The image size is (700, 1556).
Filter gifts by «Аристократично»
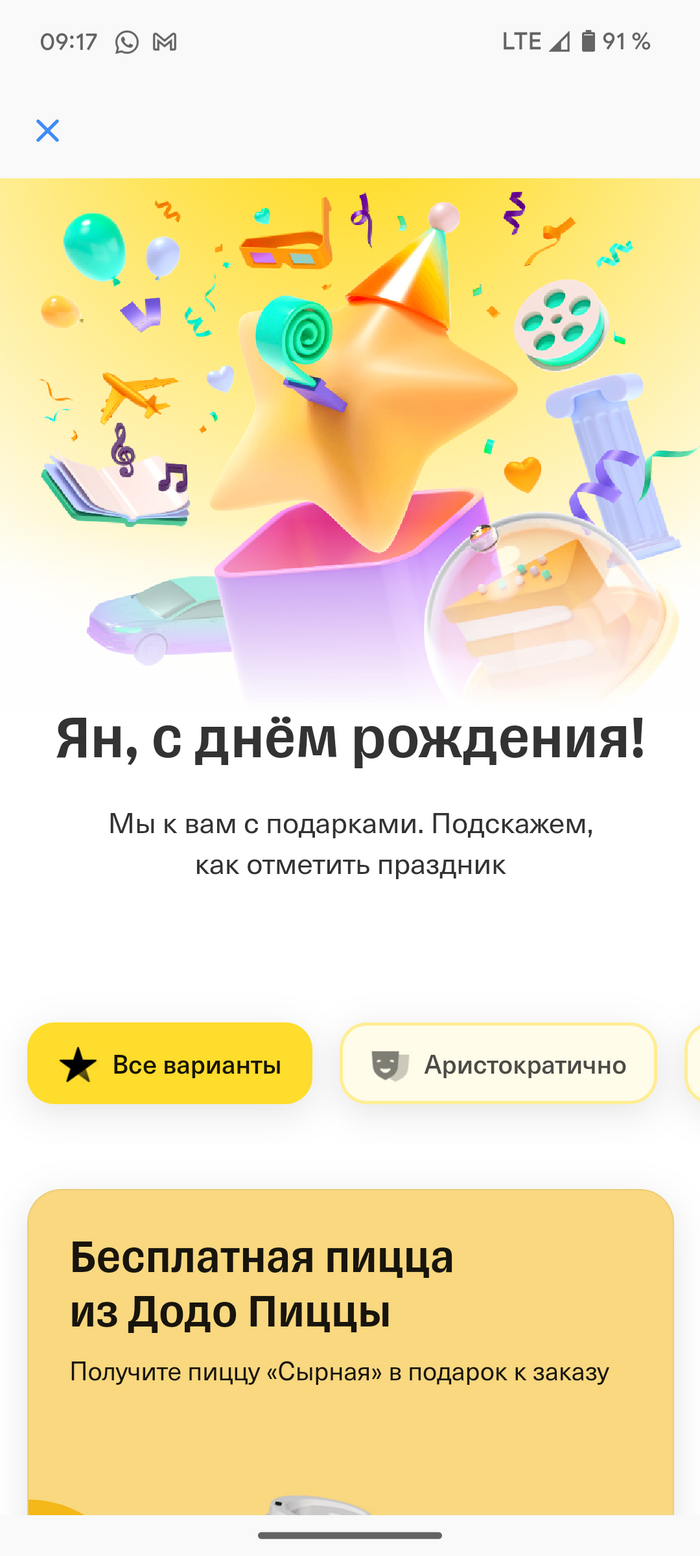tap(498, 1064)
